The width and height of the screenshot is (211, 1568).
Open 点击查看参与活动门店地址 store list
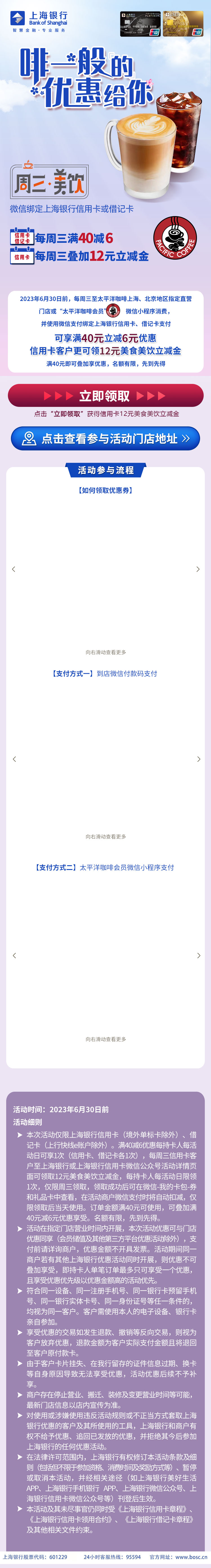coord(105,438)
